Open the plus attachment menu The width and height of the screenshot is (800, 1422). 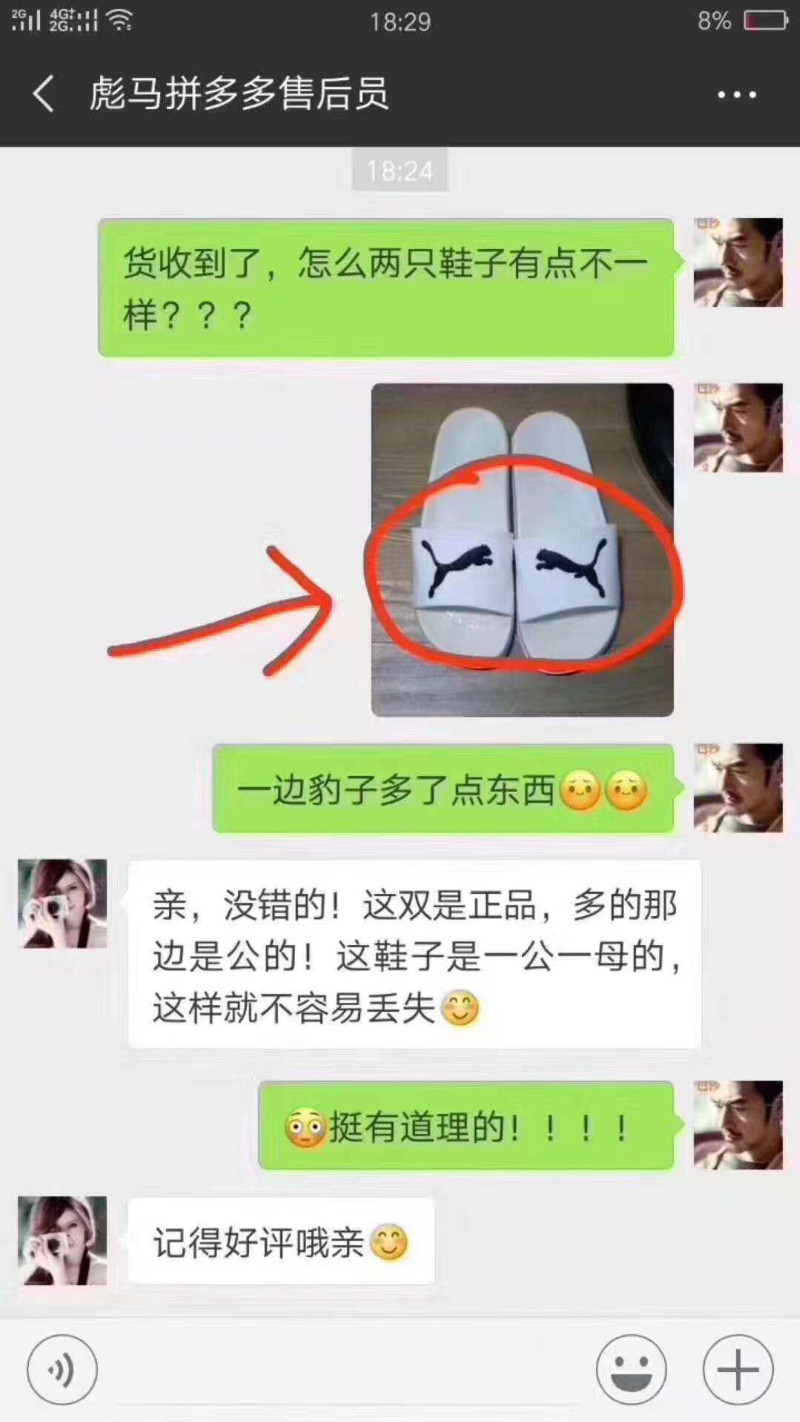coord(738,1370)
